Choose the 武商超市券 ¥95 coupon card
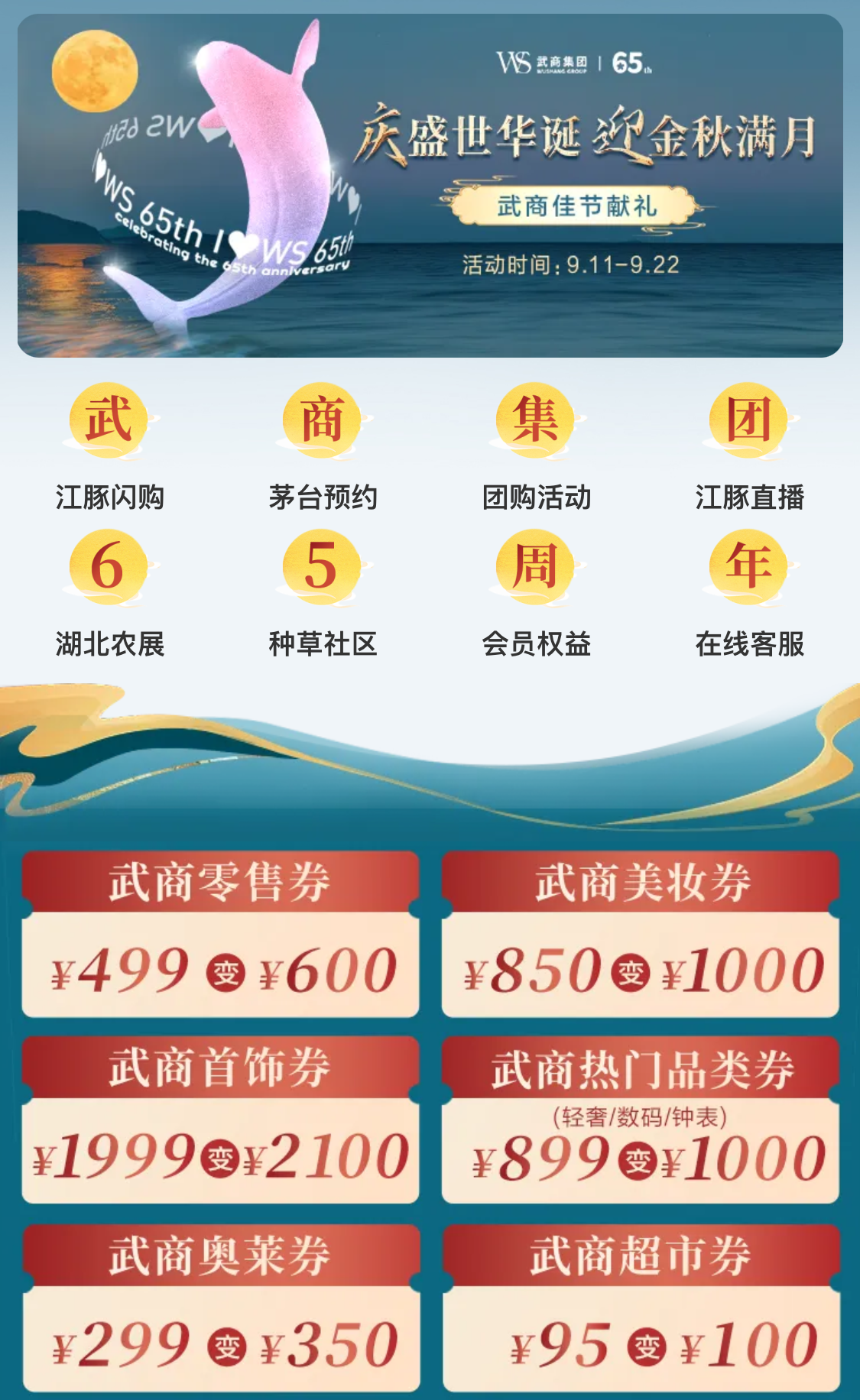The width and height of the screenshot is (860, 1400). pyautogui.click(x=640, y=1308)
